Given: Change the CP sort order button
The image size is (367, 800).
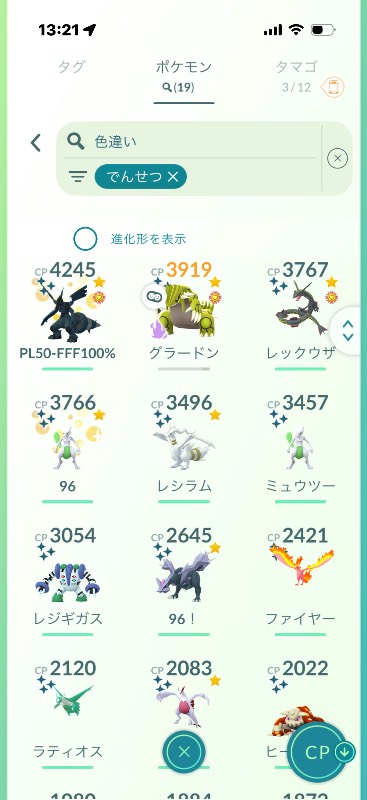Looking at the screenshot, I should [x=323, y=752].
